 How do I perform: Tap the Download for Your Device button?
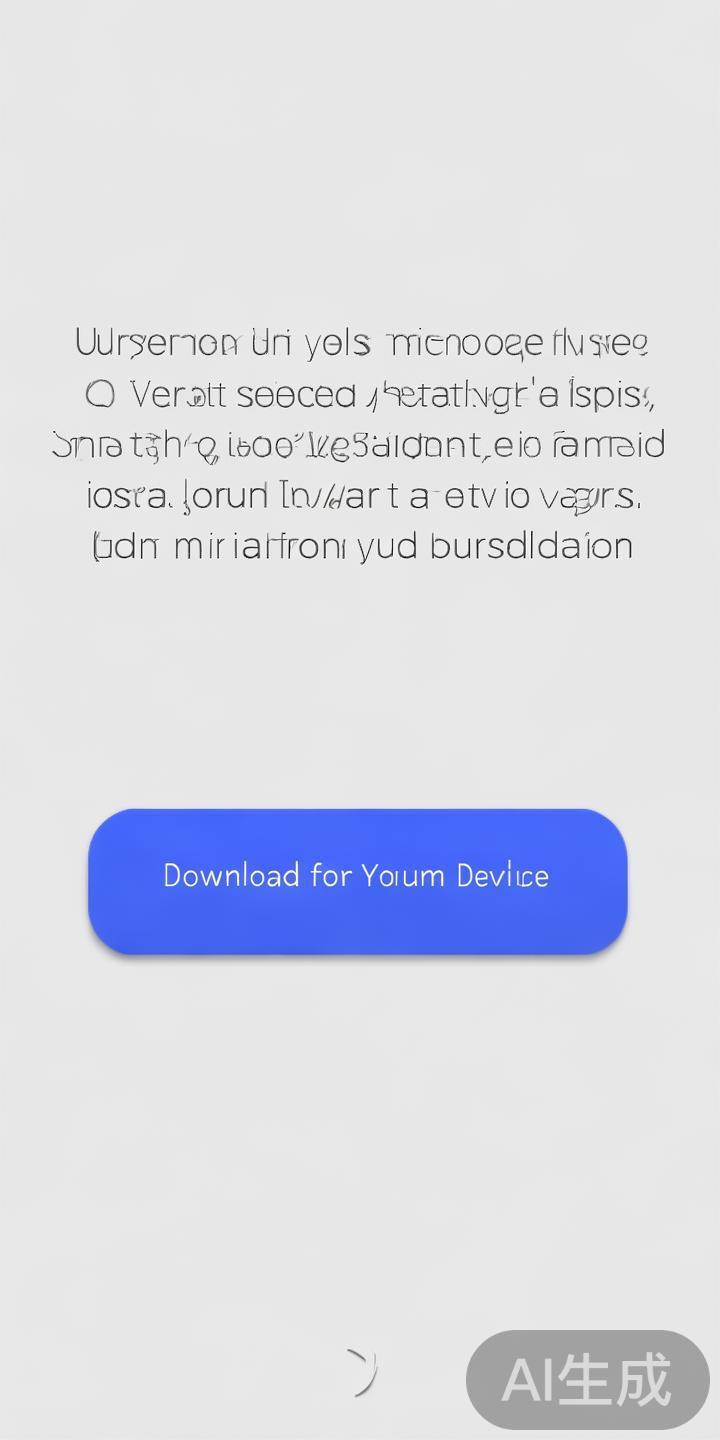click(357, 880)
